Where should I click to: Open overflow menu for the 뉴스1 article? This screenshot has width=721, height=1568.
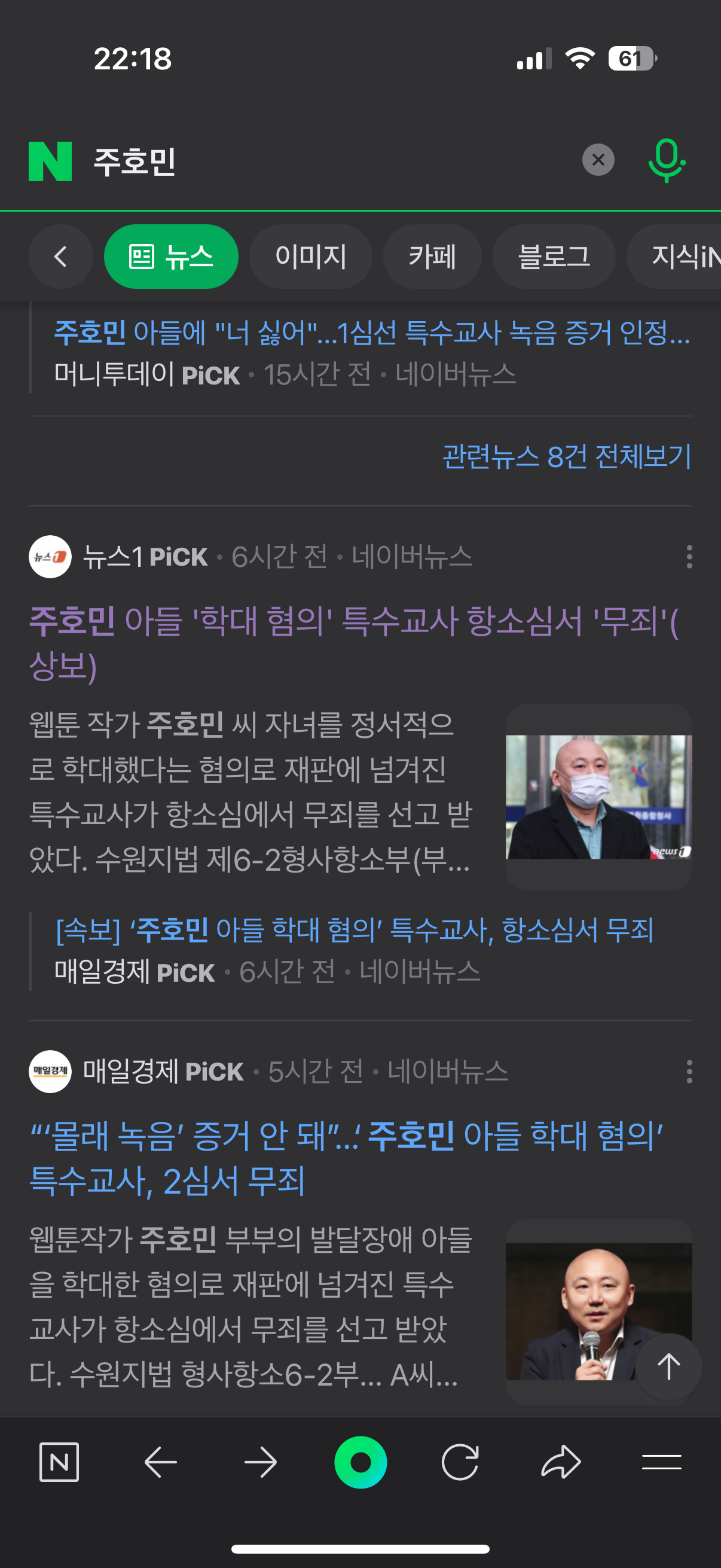click(689, 556)
